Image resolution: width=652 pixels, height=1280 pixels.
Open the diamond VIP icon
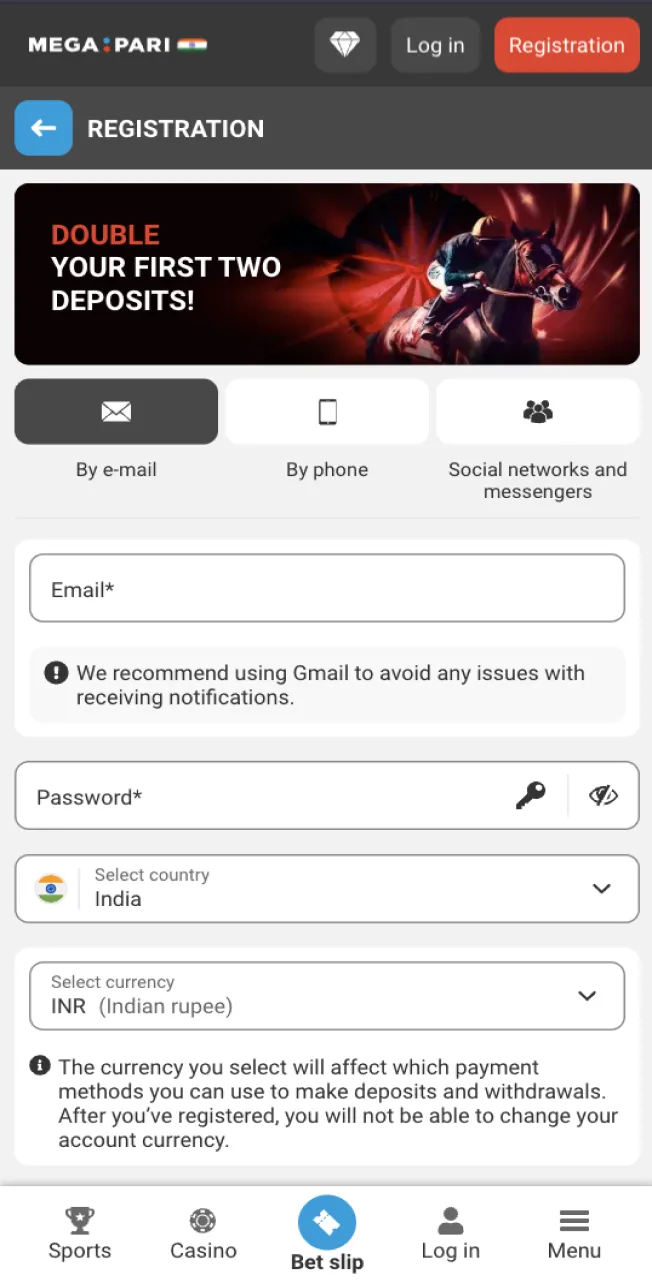pyautogui.click(x=344, y=45)
